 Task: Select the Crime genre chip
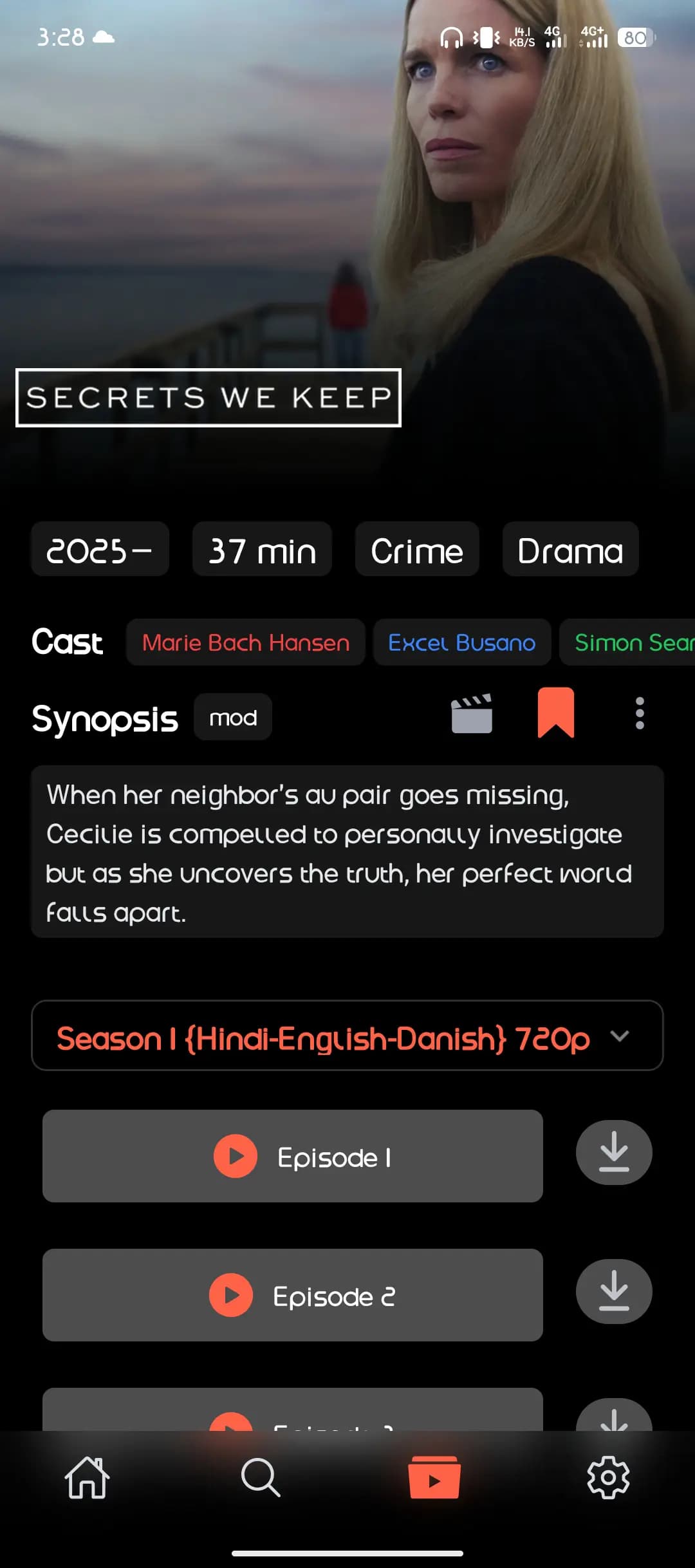click(417, 550)
